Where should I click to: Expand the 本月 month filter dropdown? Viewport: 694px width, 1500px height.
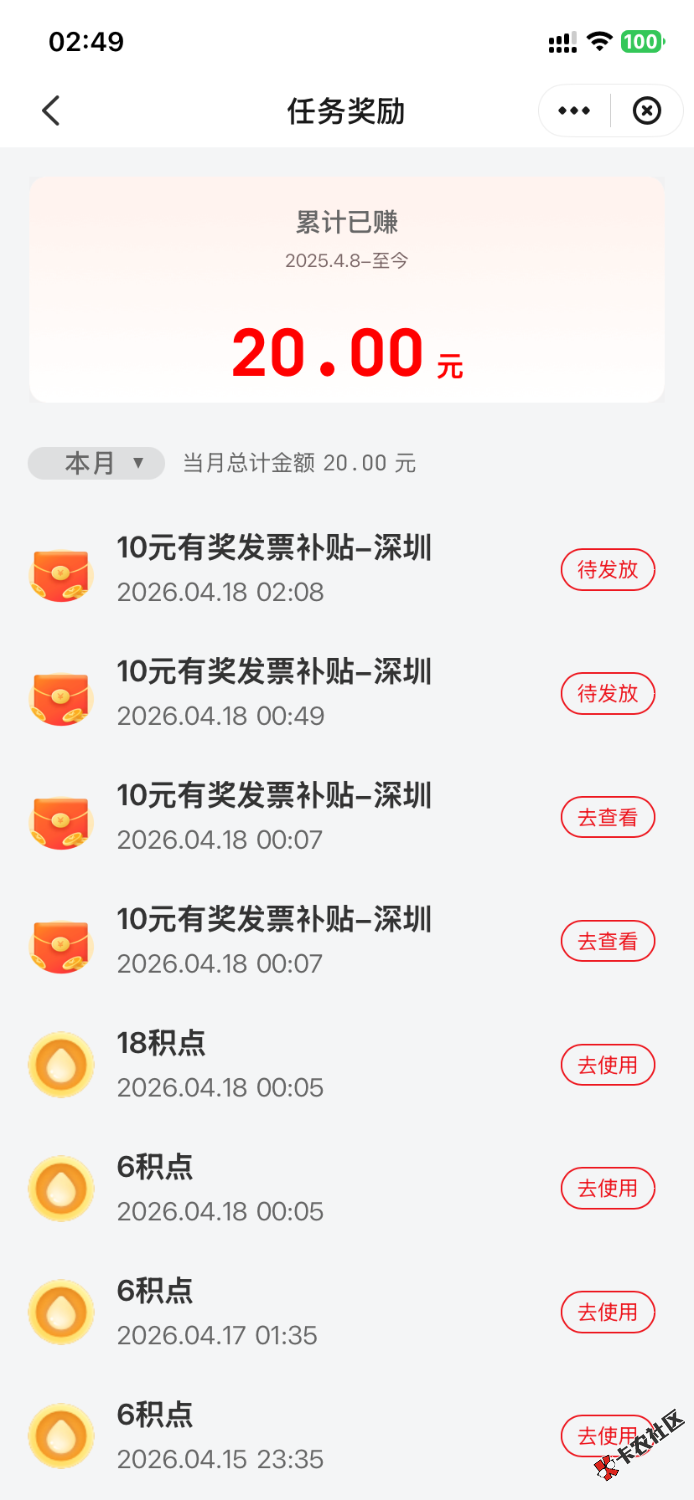click(97, 463)
